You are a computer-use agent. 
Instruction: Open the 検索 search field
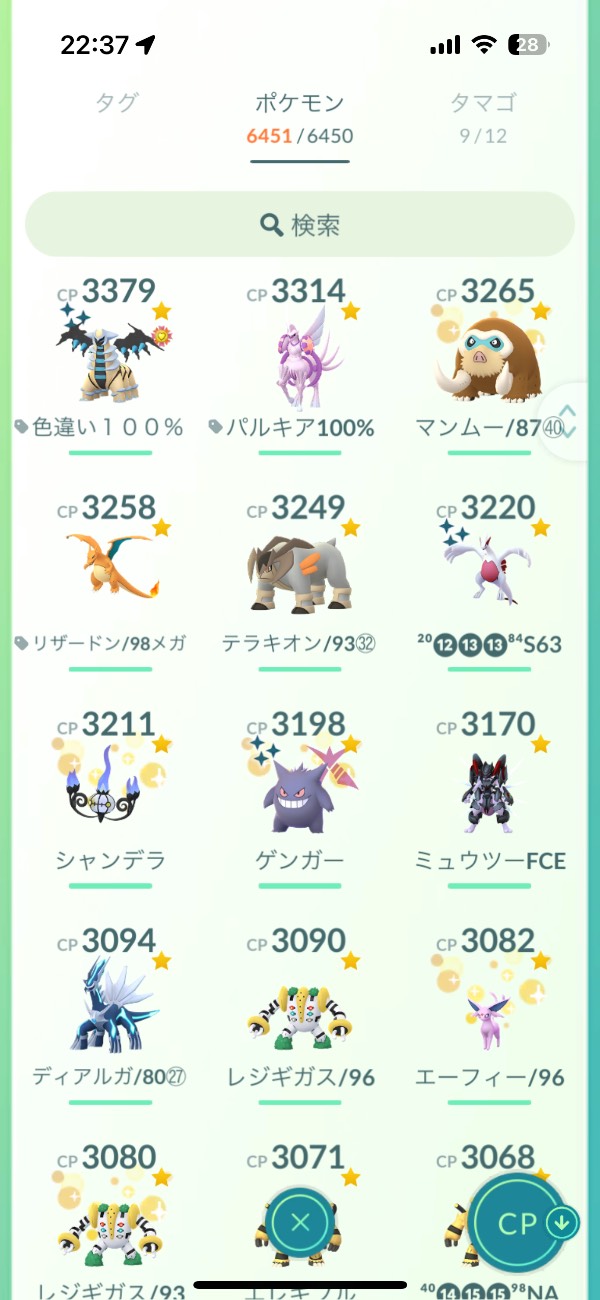click(x=300, y=225)
